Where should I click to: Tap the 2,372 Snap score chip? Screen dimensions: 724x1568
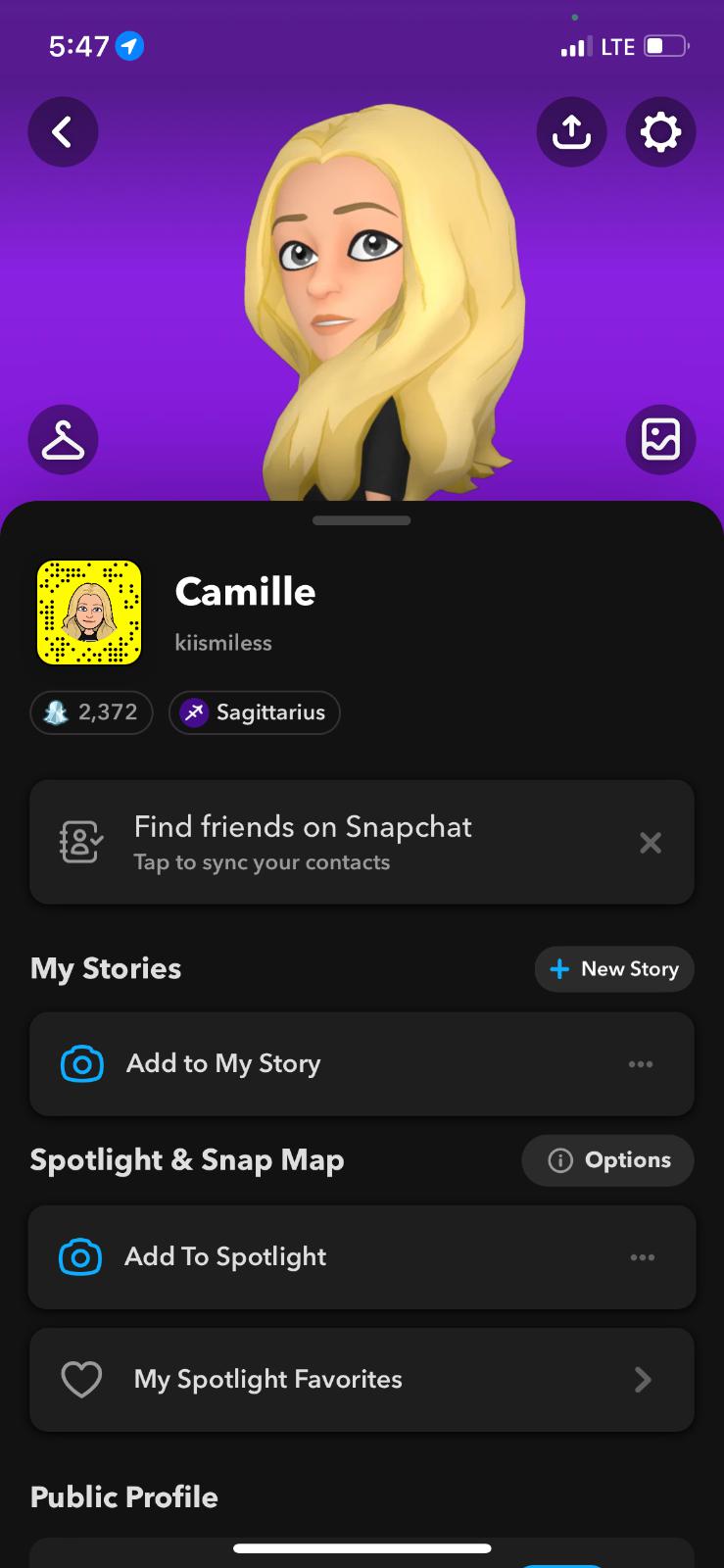92,712
